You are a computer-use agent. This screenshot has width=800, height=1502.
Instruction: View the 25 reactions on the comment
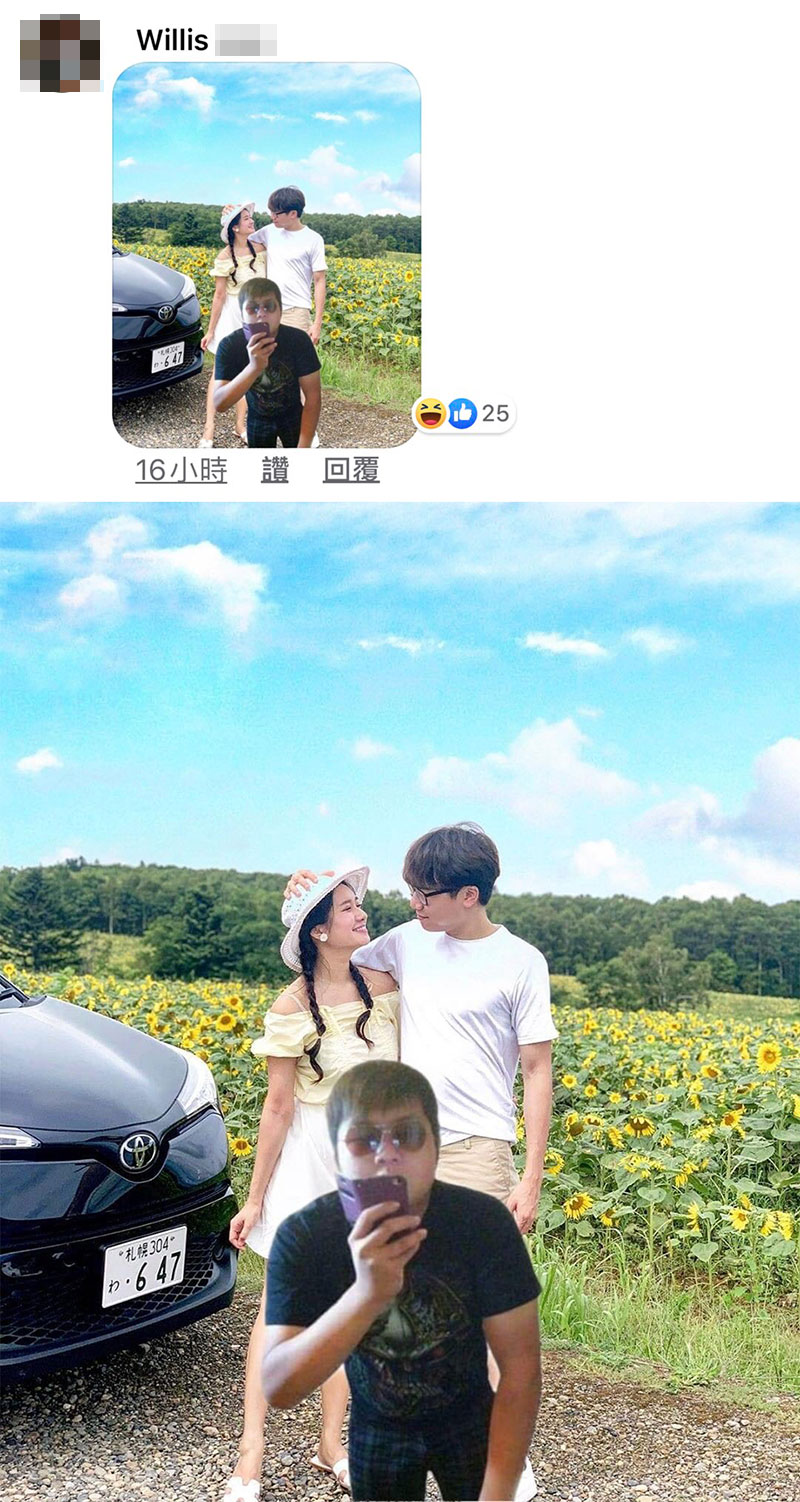[x=464, y=413]
